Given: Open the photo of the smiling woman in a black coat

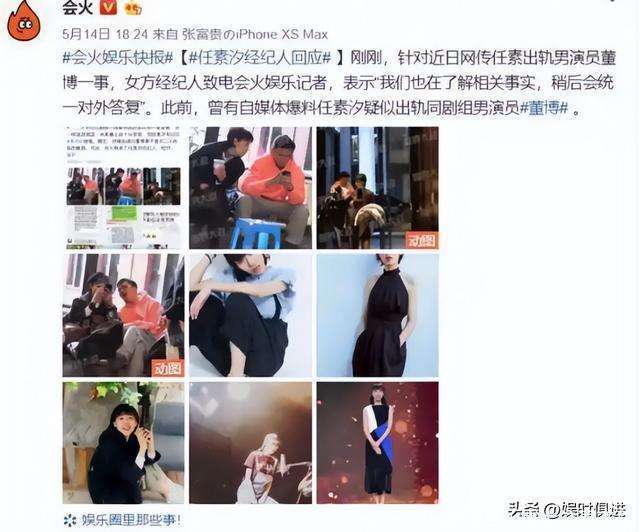Looking at the screenshot, I should 124,442.
